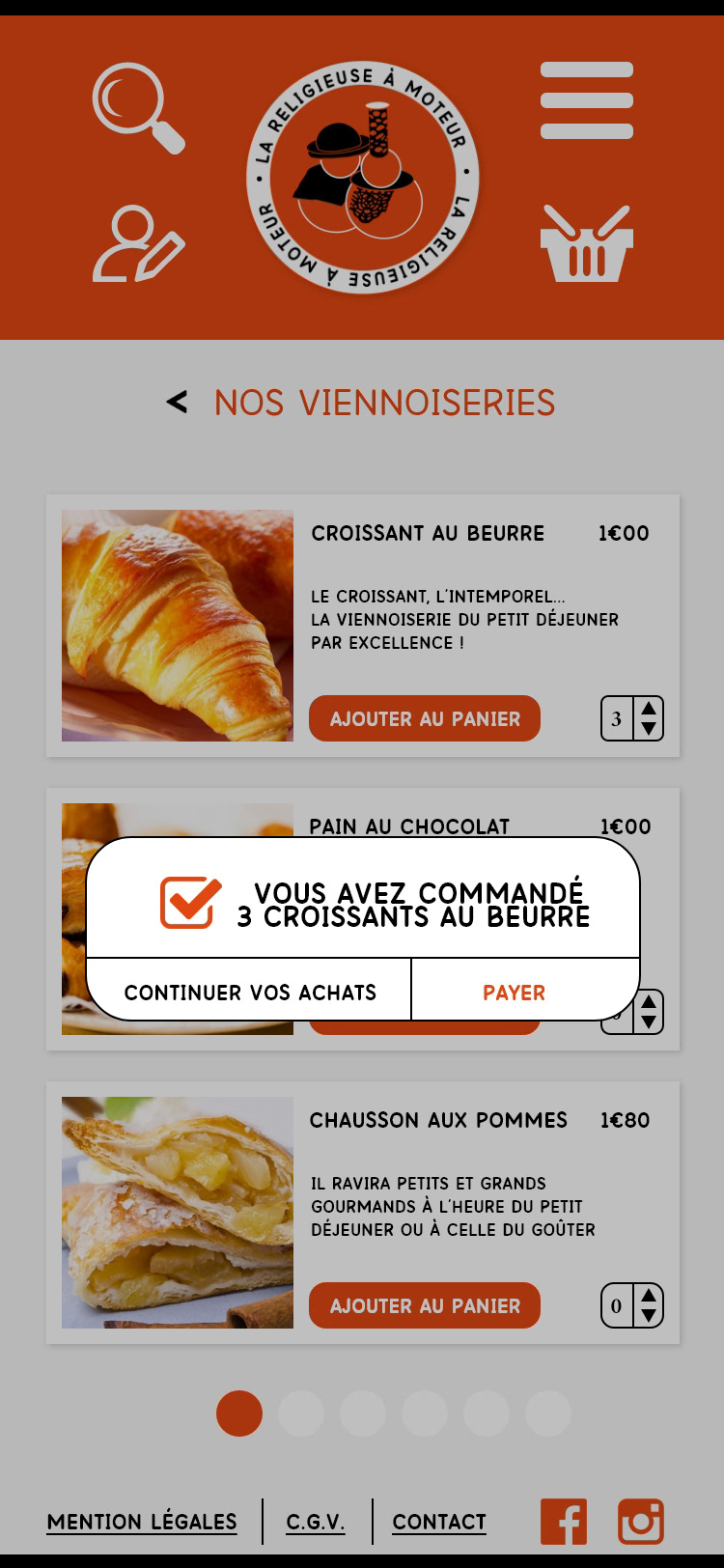
Task: Visit the Instagram page
Action: [x=641, y=1522]
